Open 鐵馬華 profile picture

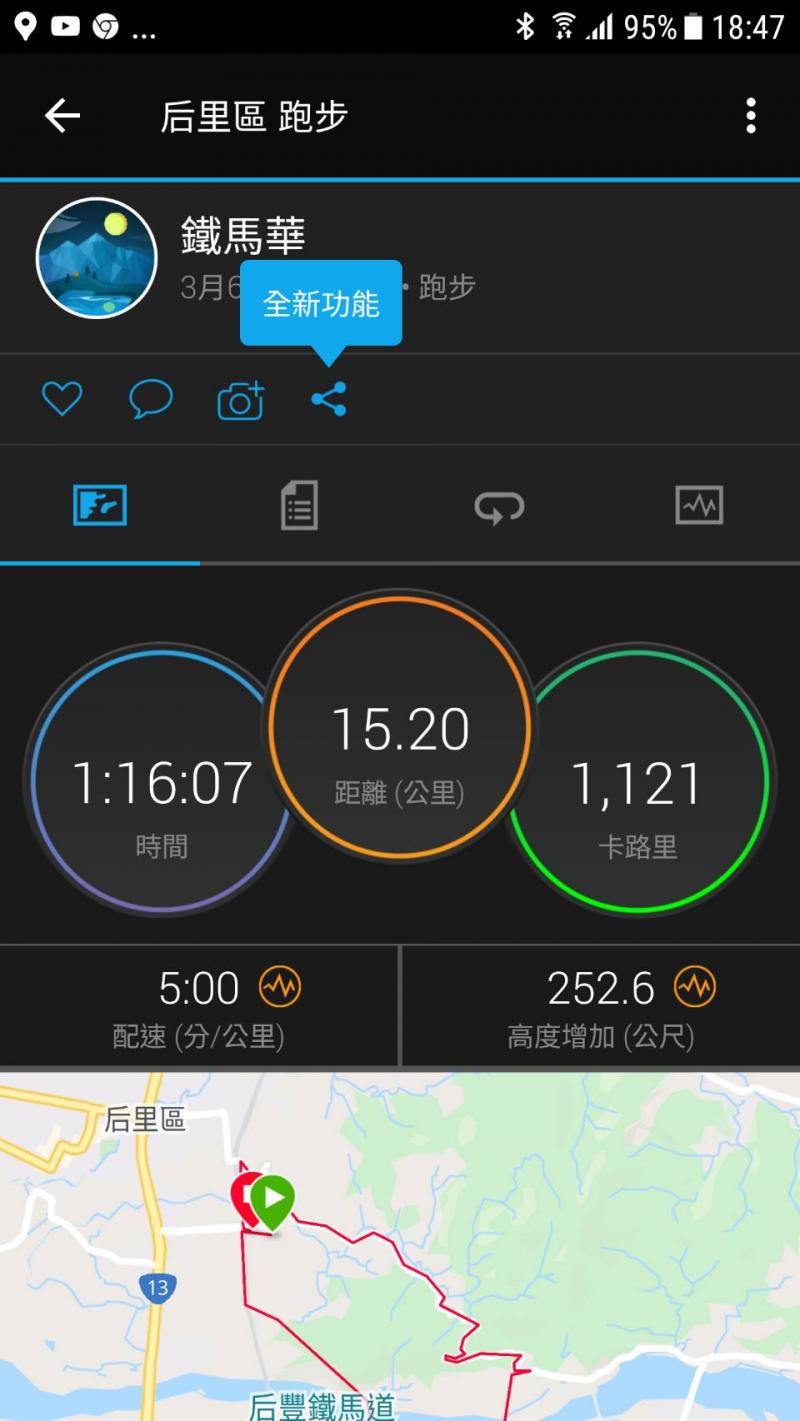[x=97, y=258]
